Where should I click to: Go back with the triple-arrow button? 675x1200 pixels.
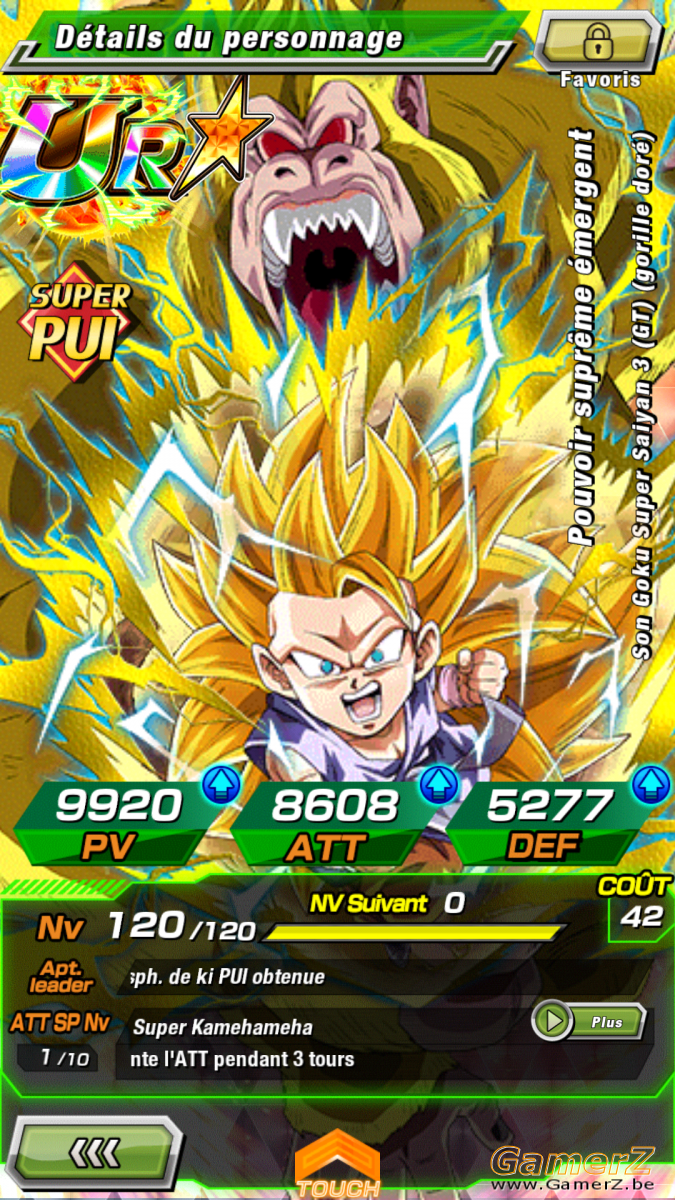[x=96, y=1152]
